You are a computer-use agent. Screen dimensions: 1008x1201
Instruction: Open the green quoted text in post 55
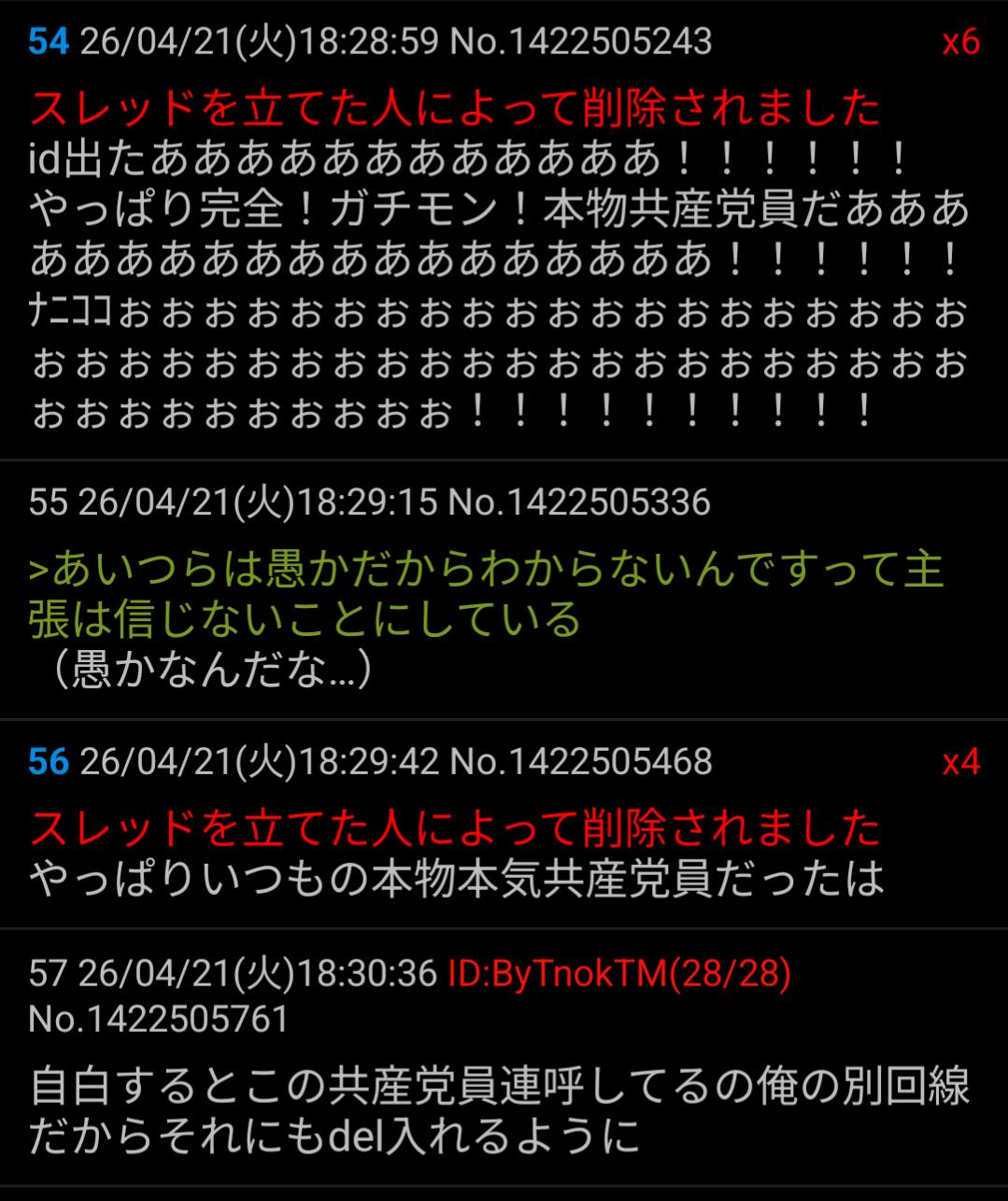pyautogui.click(x=486, y=594)
